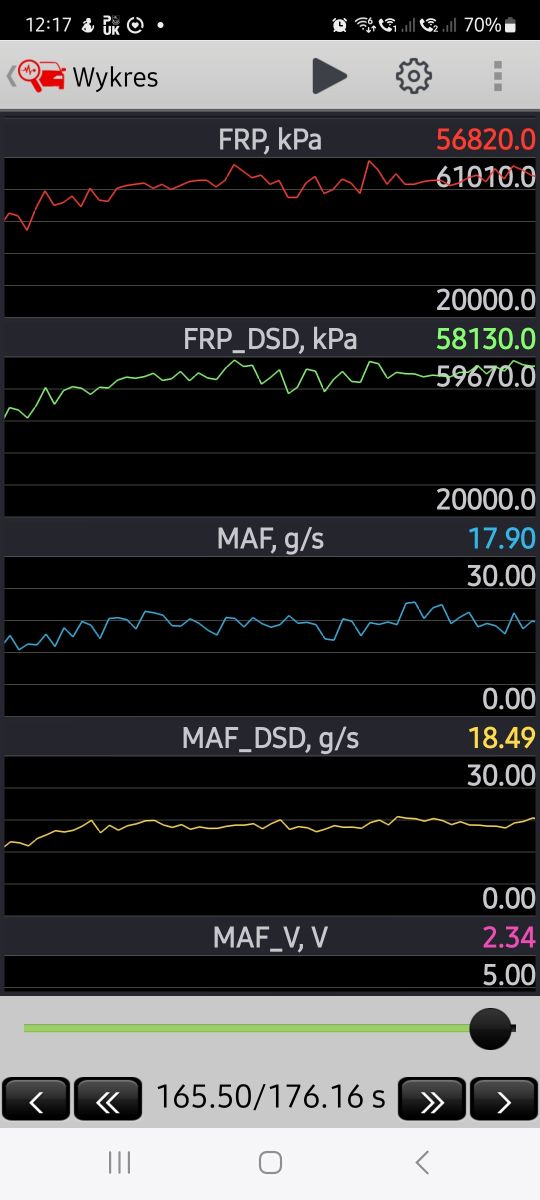The height and width of the screenshot is (1200, 540).
Task: Jump backward with the double left arrows
Action: pyautogui.click(x=108, y=1100)
